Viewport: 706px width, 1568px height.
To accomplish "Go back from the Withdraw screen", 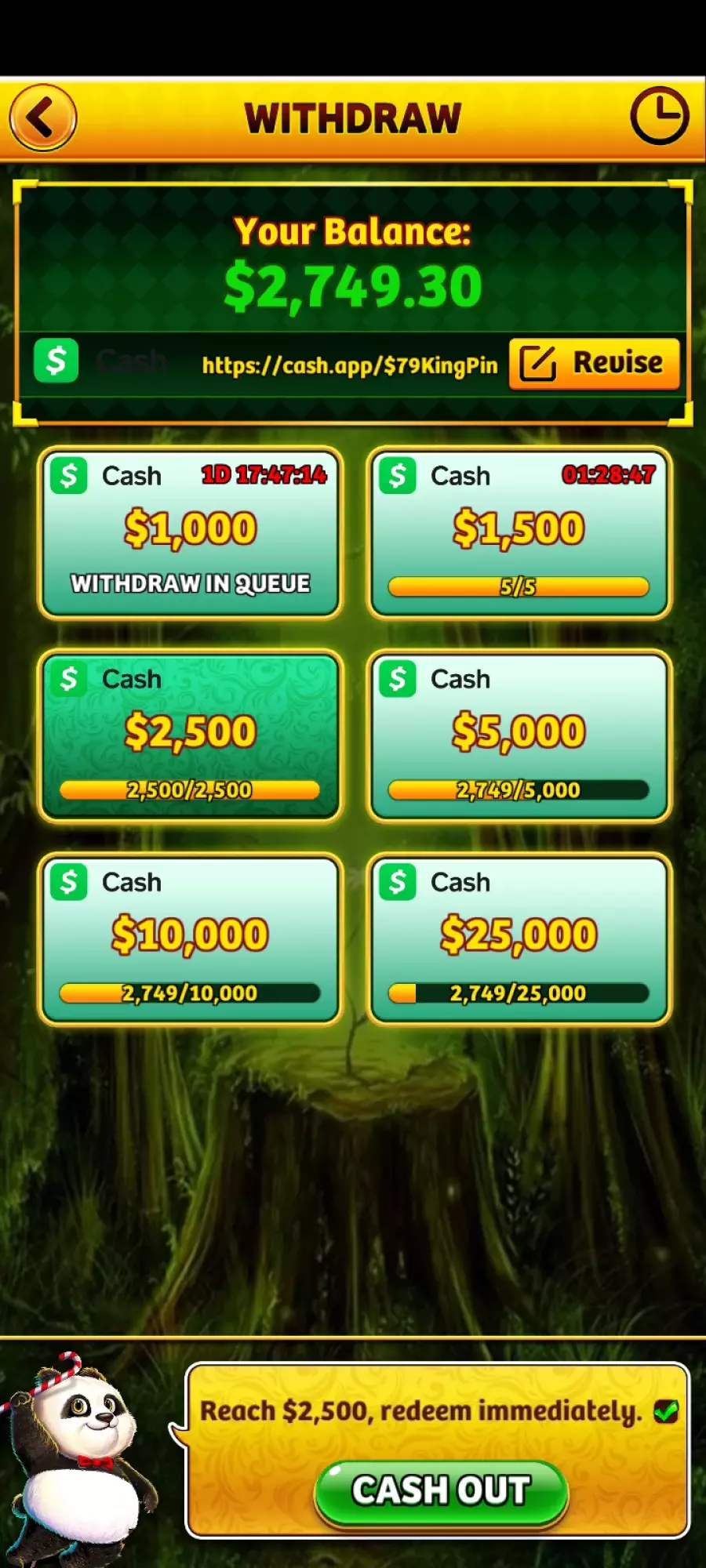I will pos(43,118).
